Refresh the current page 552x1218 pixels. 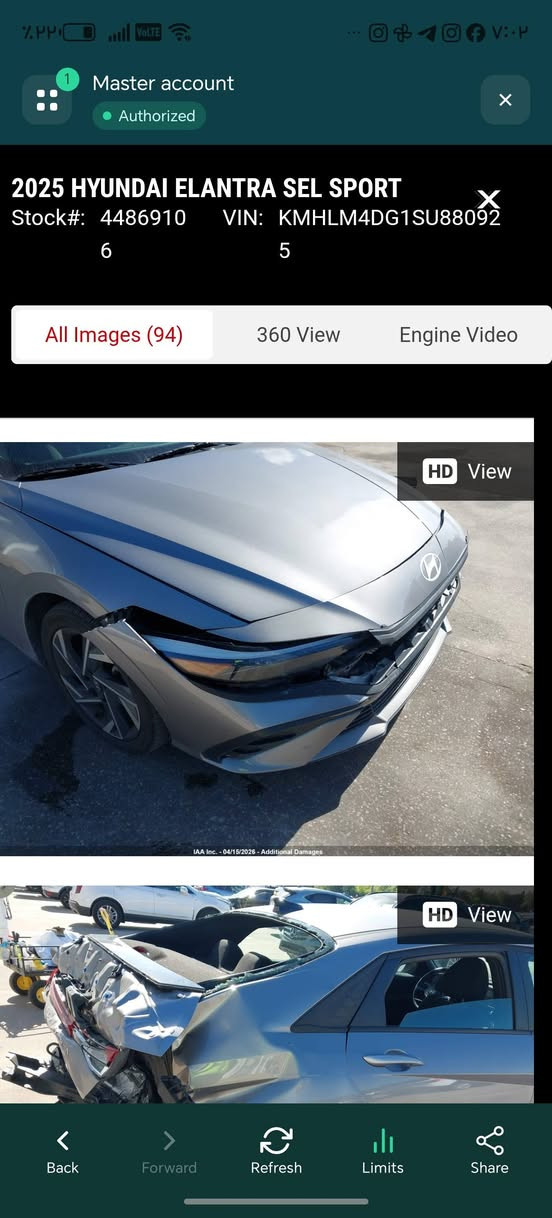point(276,1152)
